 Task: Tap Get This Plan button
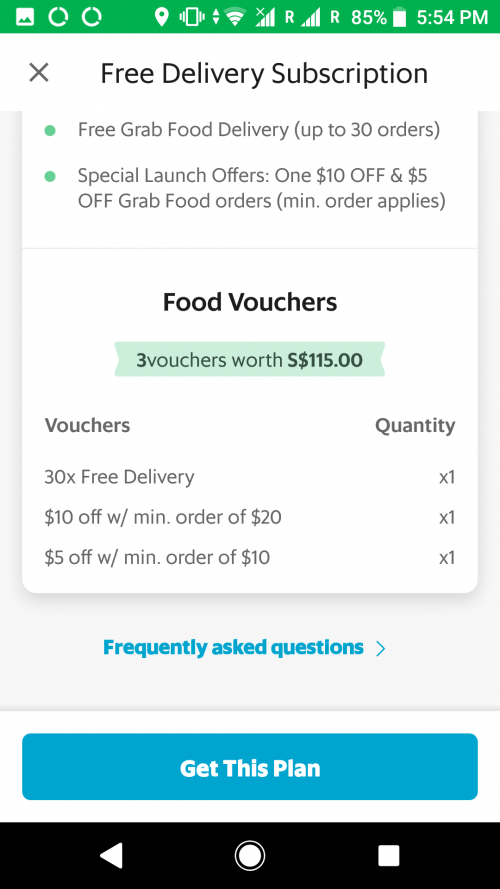point(250,767)
